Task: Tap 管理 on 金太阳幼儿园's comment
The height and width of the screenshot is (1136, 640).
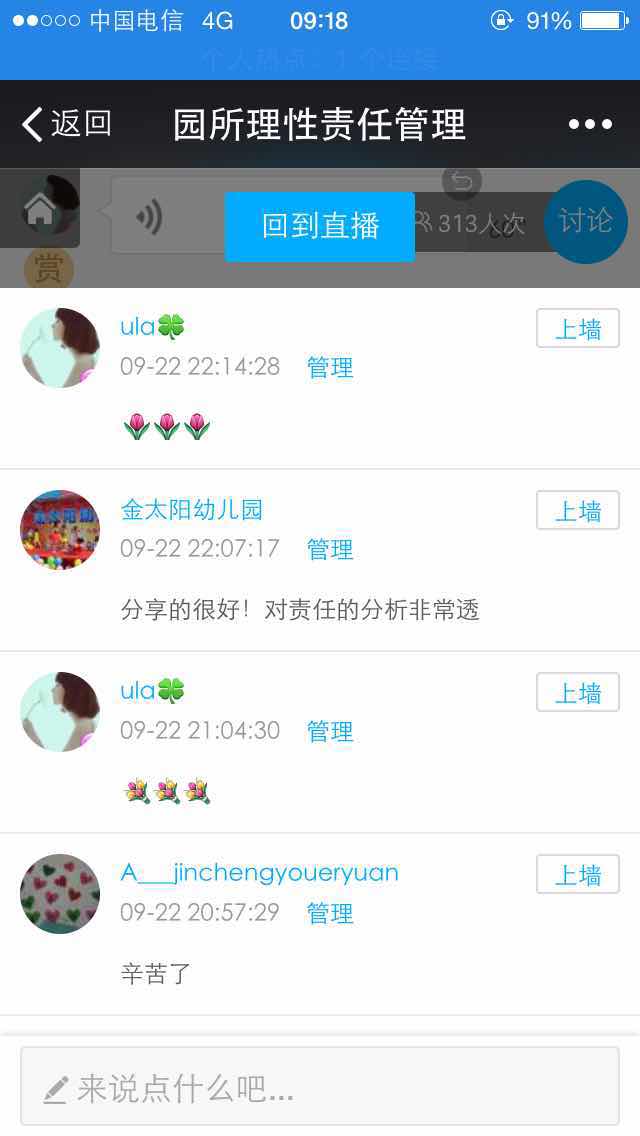Action: pyautogui.click(x=330, y=549)
